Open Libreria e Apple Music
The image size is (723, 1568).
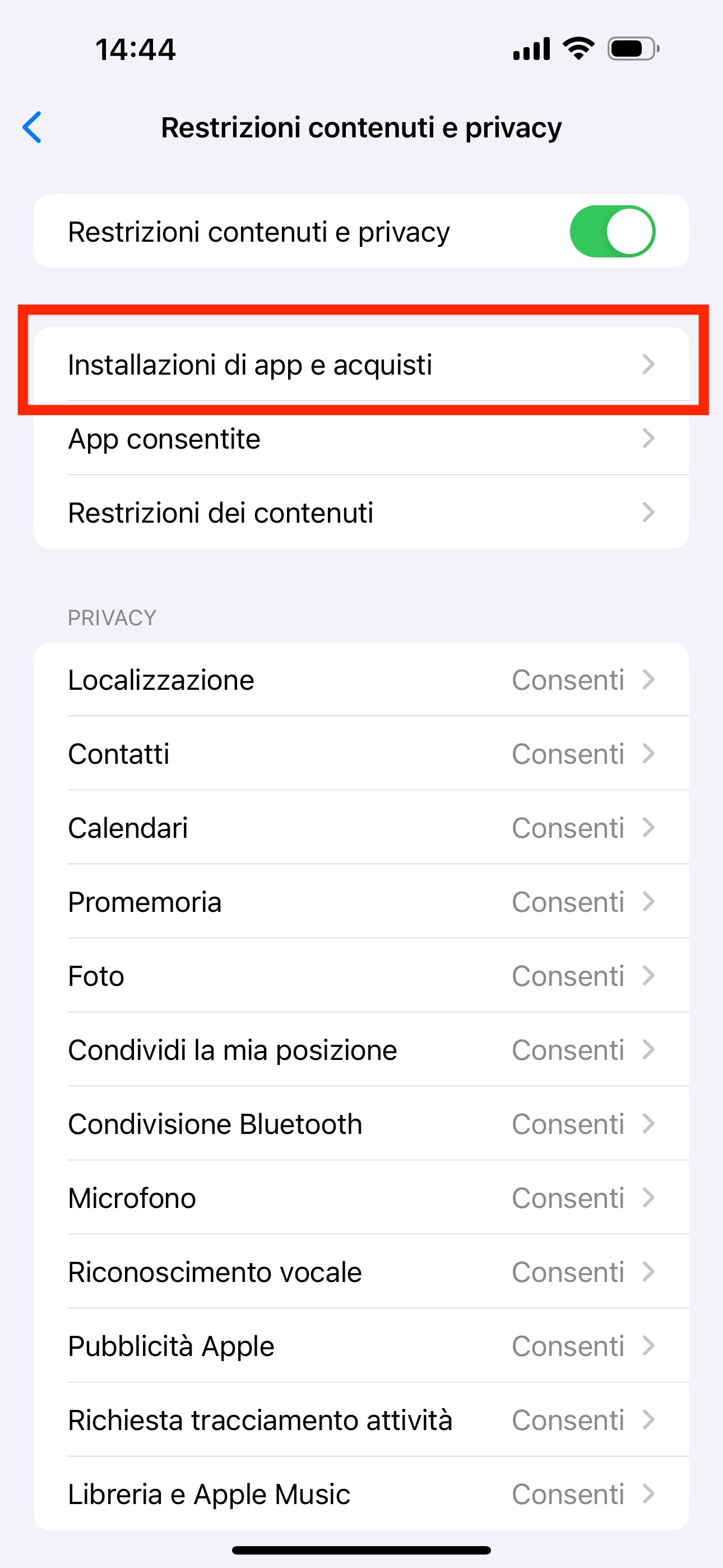click(x=361, y=1494)
